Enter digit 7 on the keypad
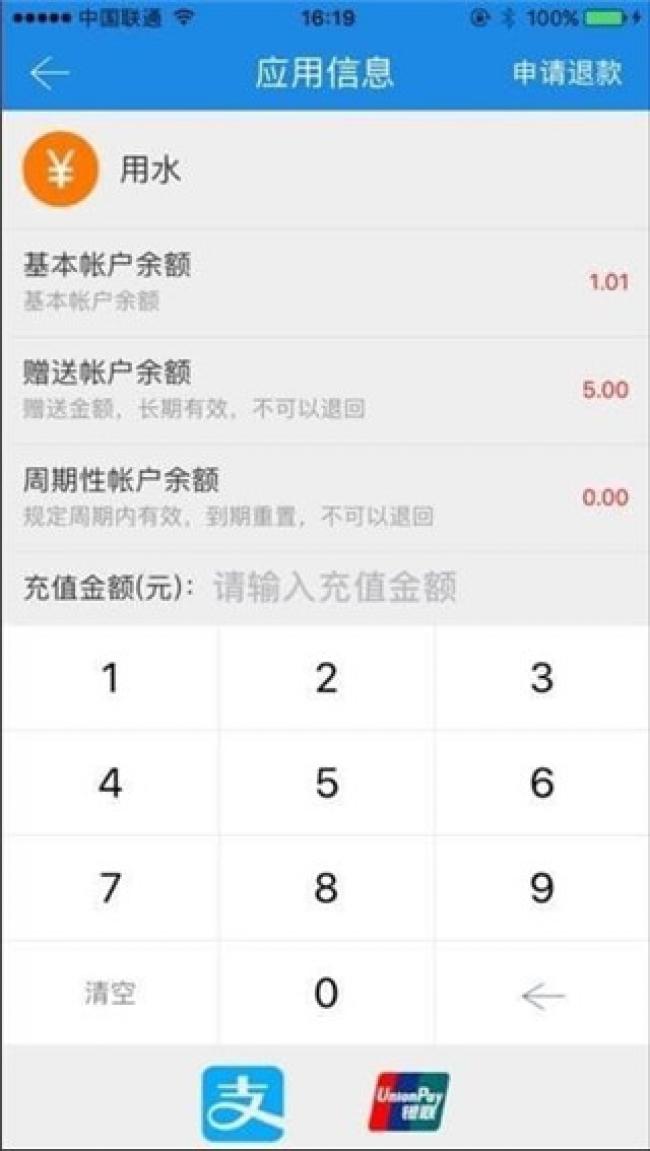This screenshot has height=1151, width=650. pos(110,888)
